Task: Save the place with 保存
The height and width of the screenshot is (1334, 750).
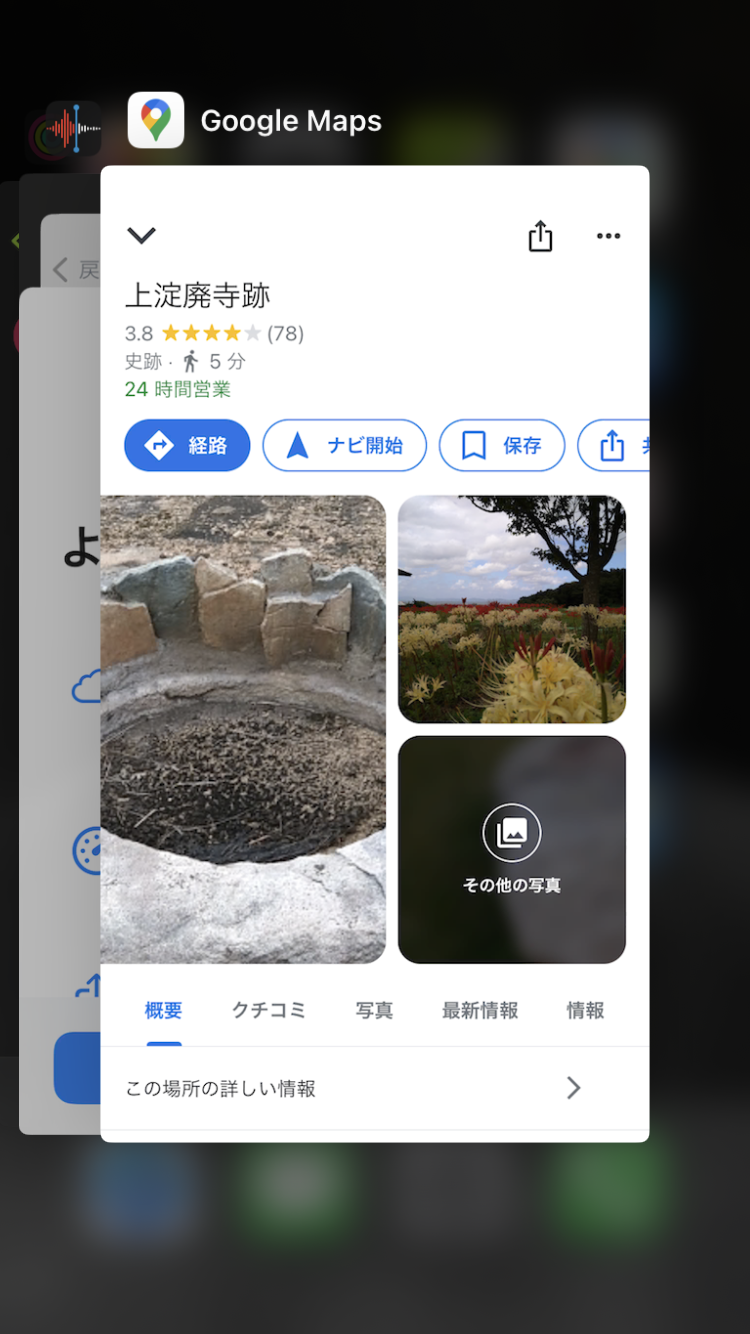Action: tap(502, 445)
